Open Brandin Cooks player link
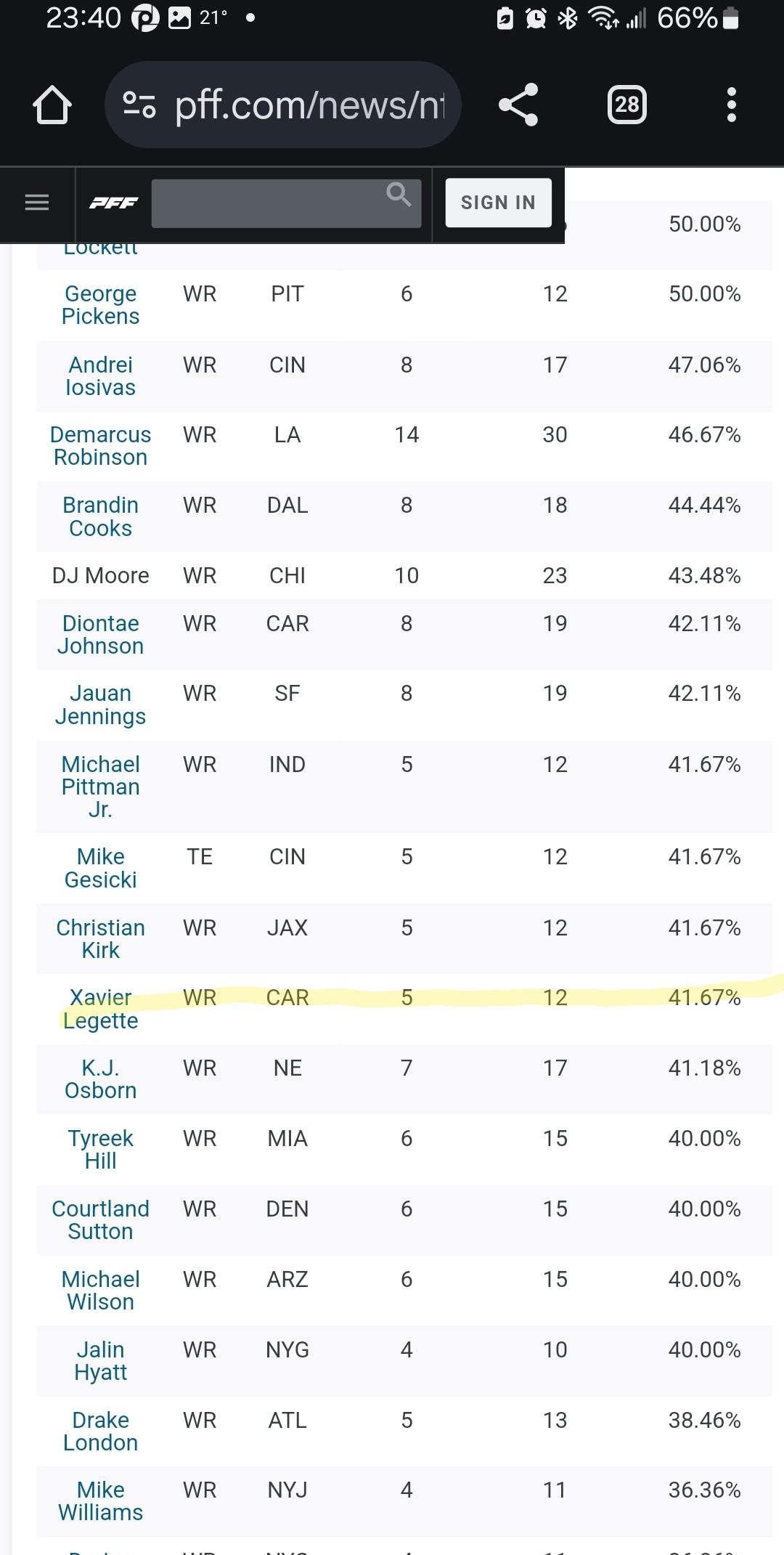Image resolution: width=784 pixels, height=1555 pixels. tap(101, 516)
